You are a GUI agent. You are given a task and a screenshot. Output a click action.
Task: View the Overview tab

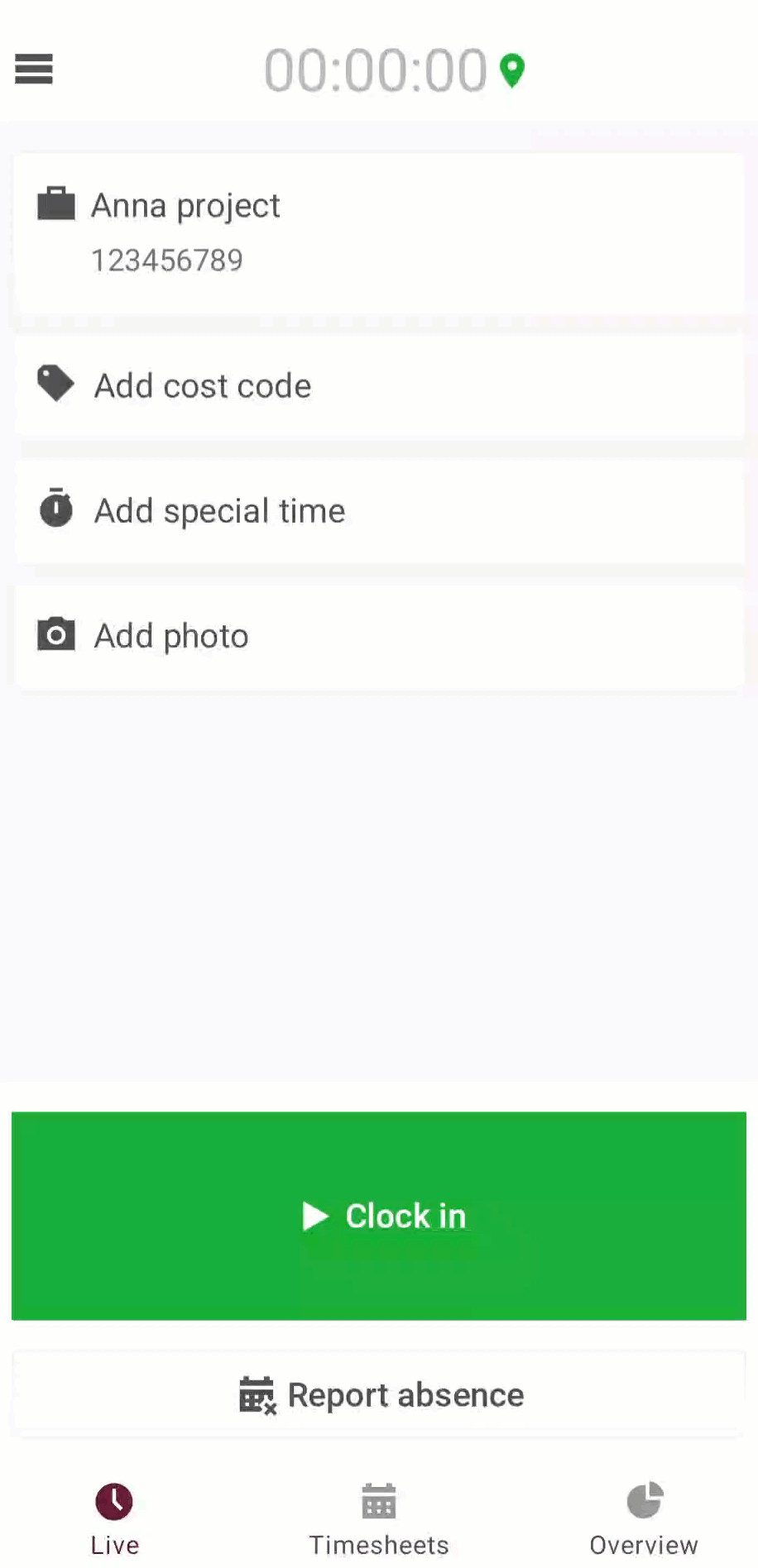coord(643,1518)
